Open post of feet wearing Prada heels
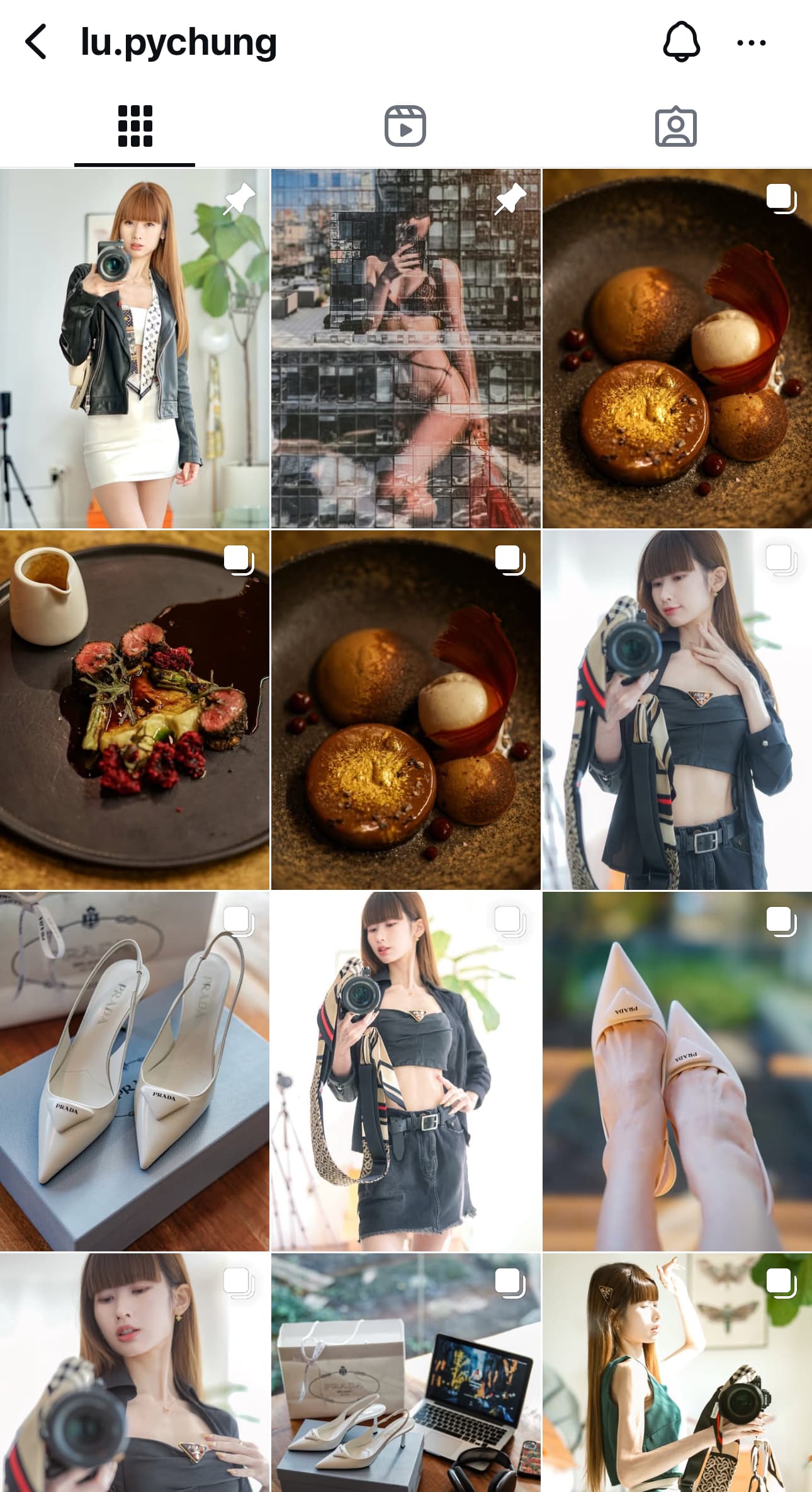The height and width of the screenshot is (1492, 812). click(x=677, y=1071)
